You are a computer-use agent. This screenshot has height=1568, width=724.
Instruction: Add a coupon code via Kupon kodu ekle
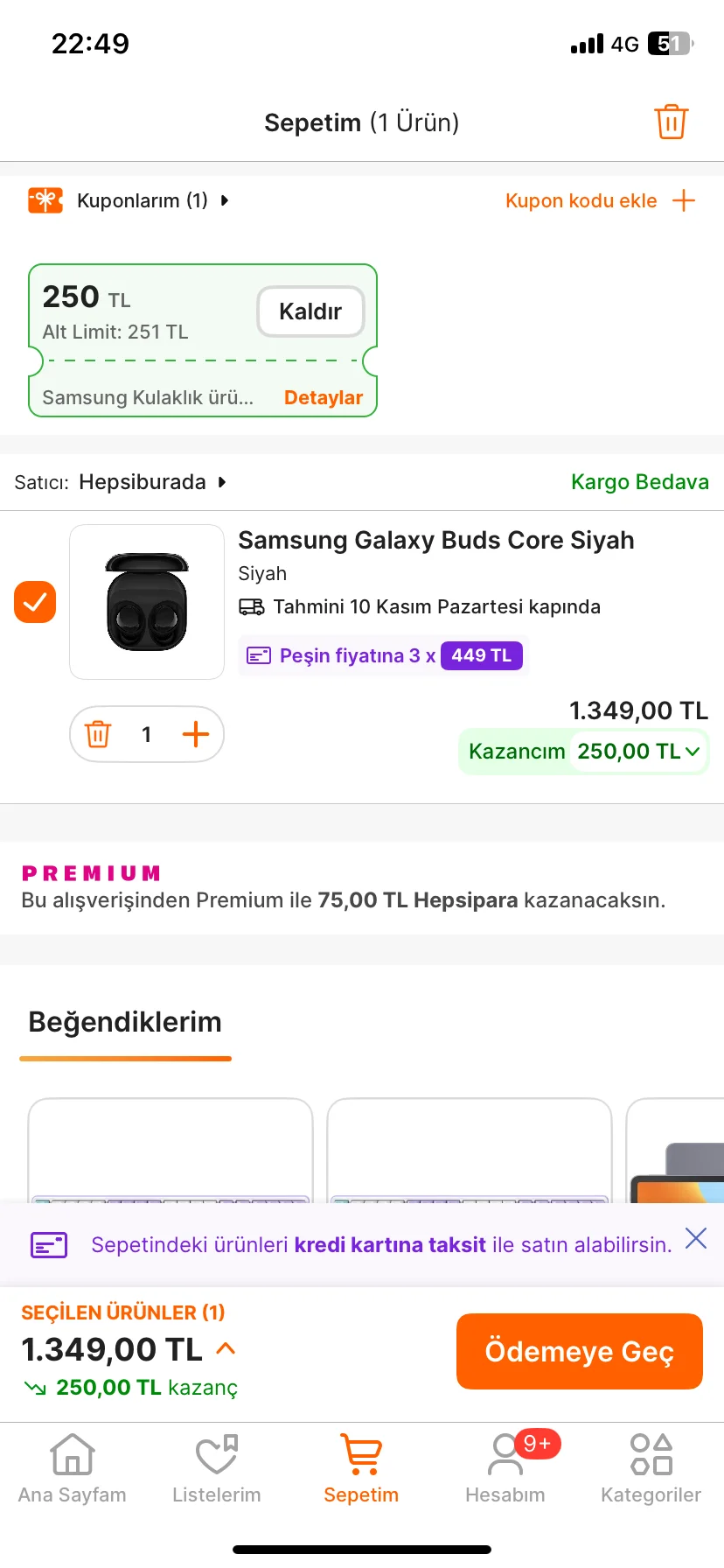(600, 201)
